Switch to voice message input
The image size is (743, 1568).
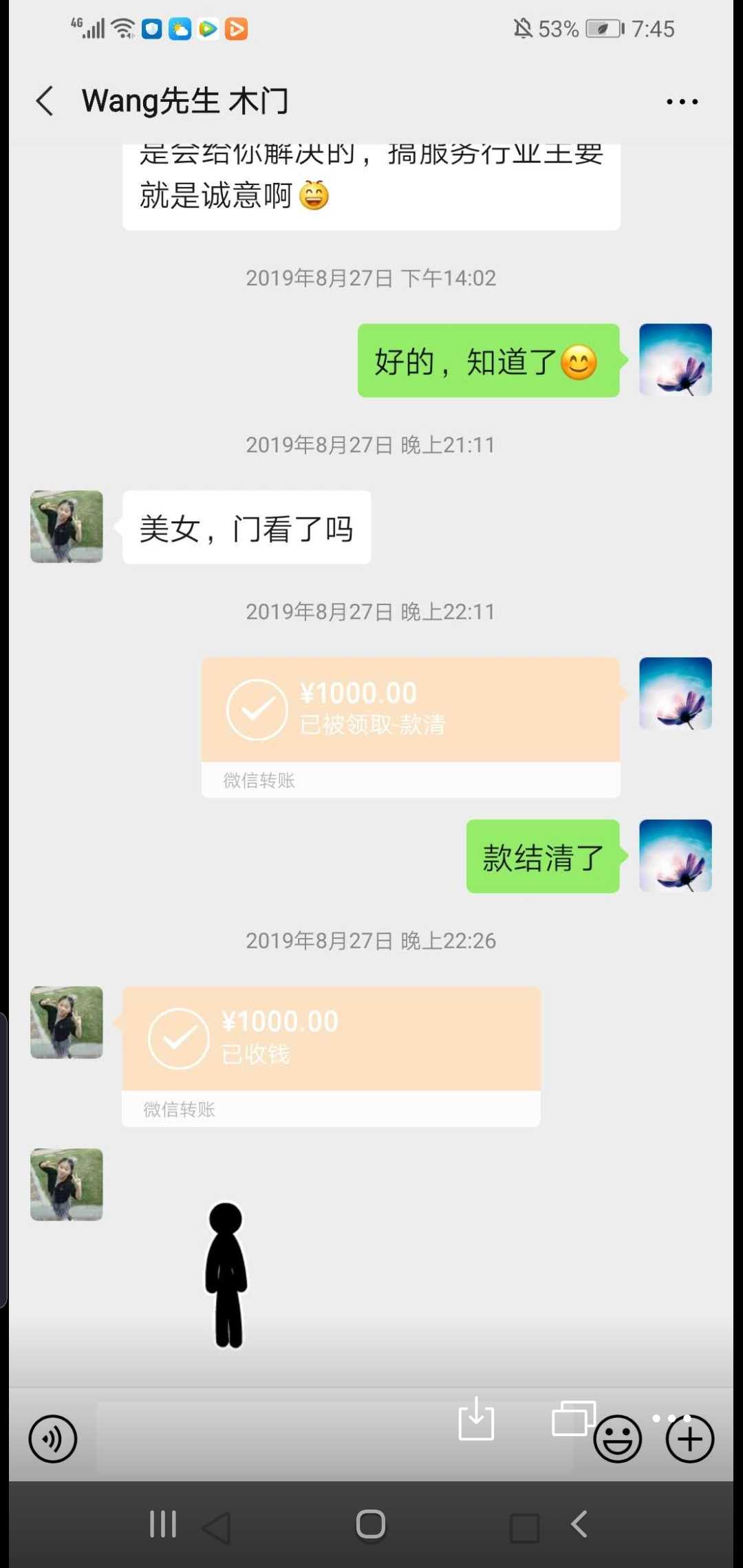point(53,1439)
